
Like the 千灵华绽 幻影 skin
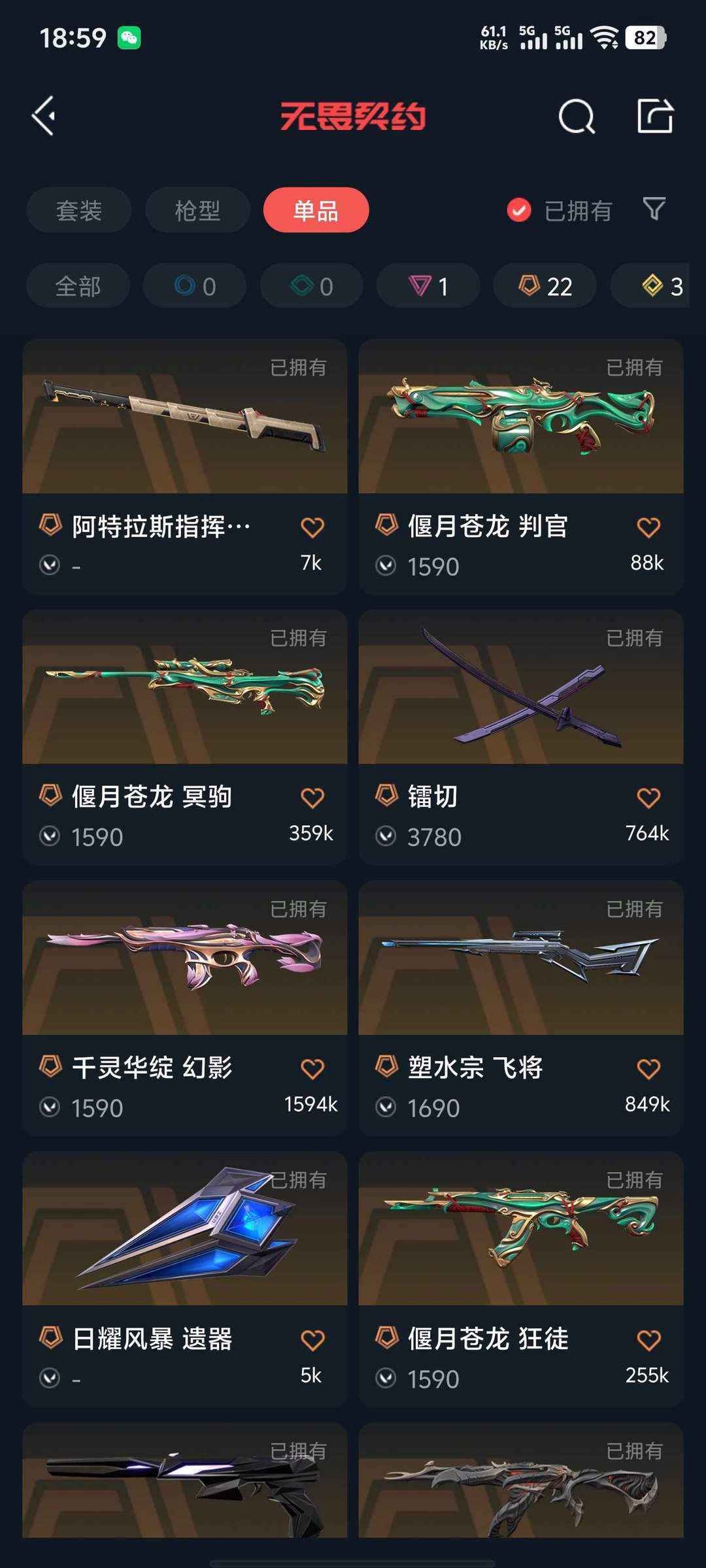(x=312, y=1069)
